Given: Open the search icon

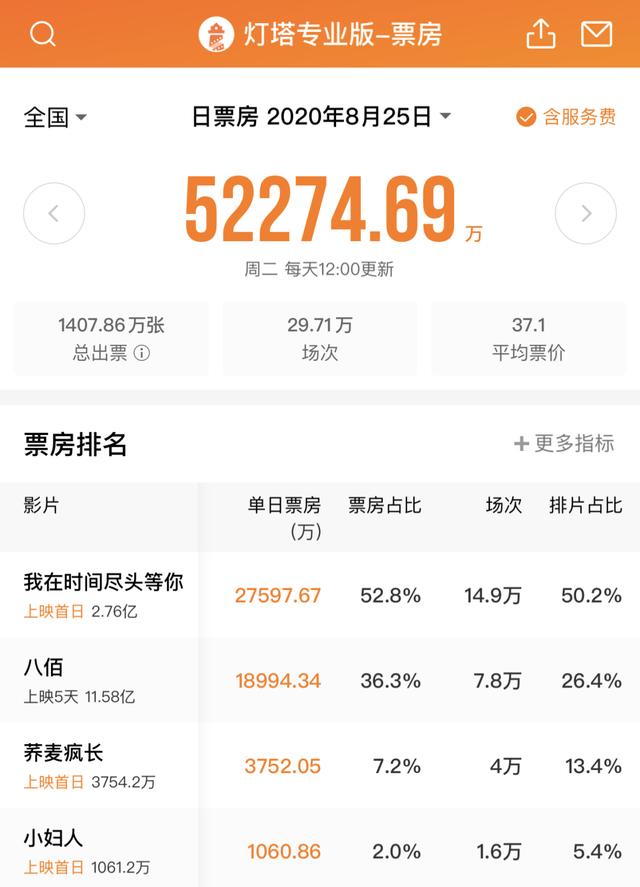Looking at the screenshot, I should 43,34.
